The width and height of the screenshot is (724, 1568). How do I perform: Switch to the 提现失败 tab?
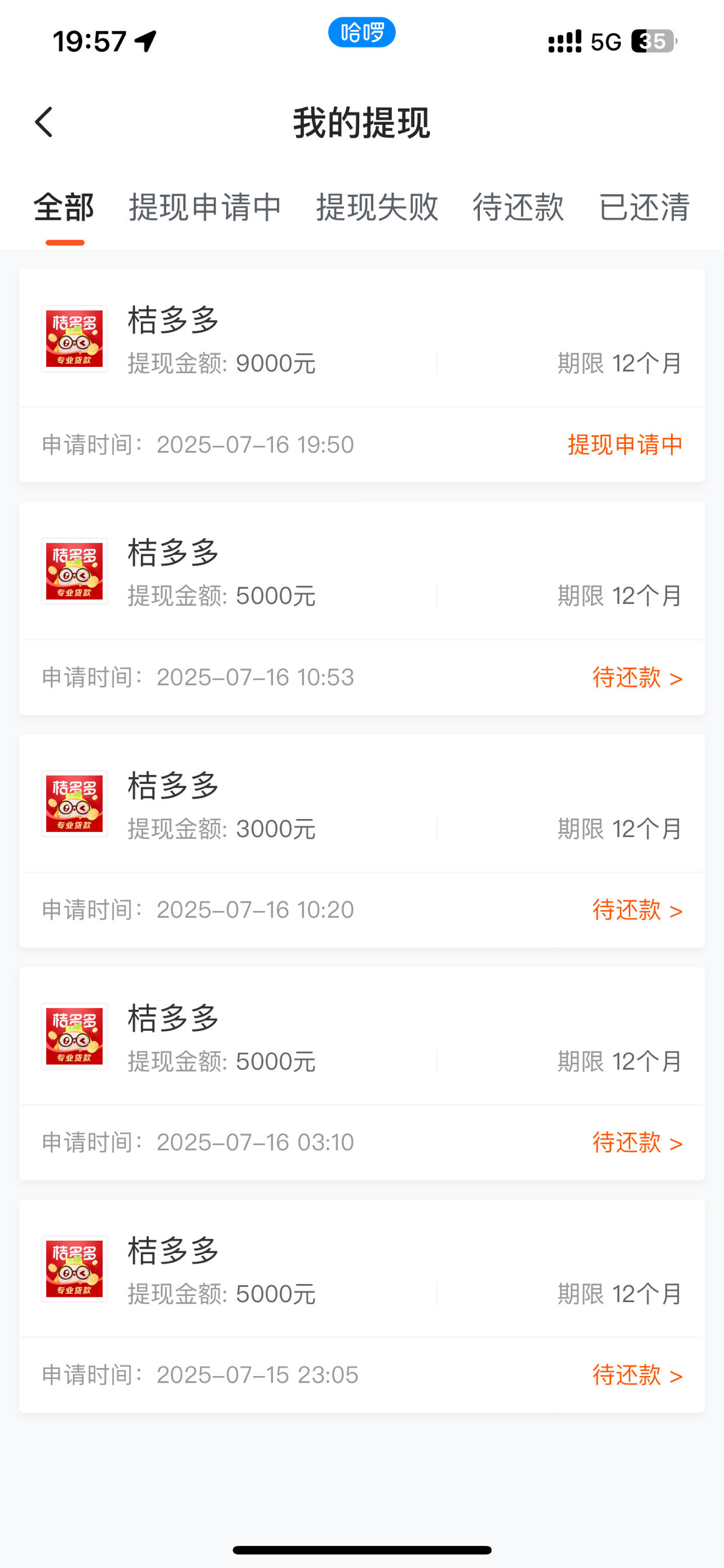[x=377, y=207]
